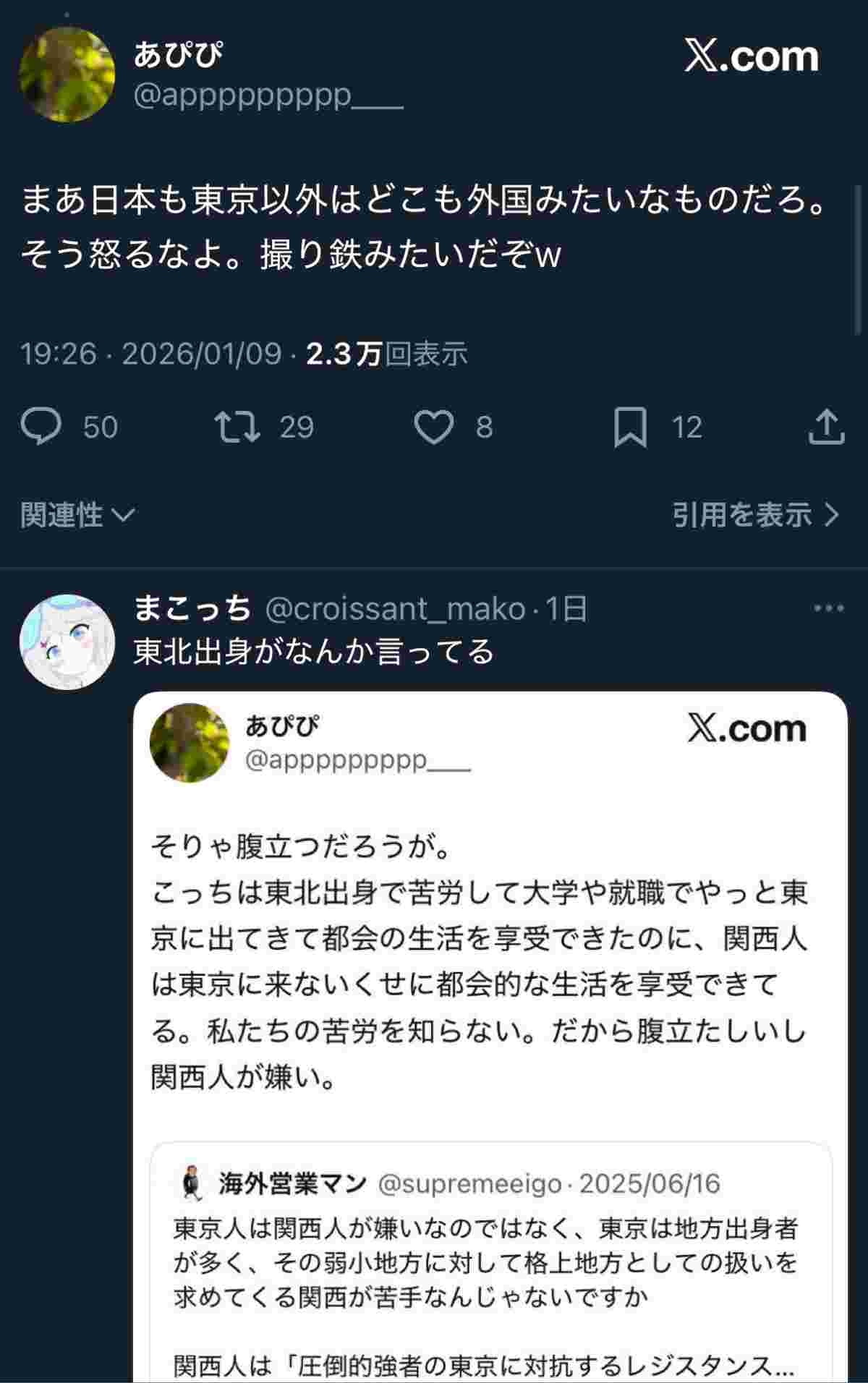This screenshot has height=1383, width=868.
Task: Open まこっち's profile avatar
Action: 67,642
